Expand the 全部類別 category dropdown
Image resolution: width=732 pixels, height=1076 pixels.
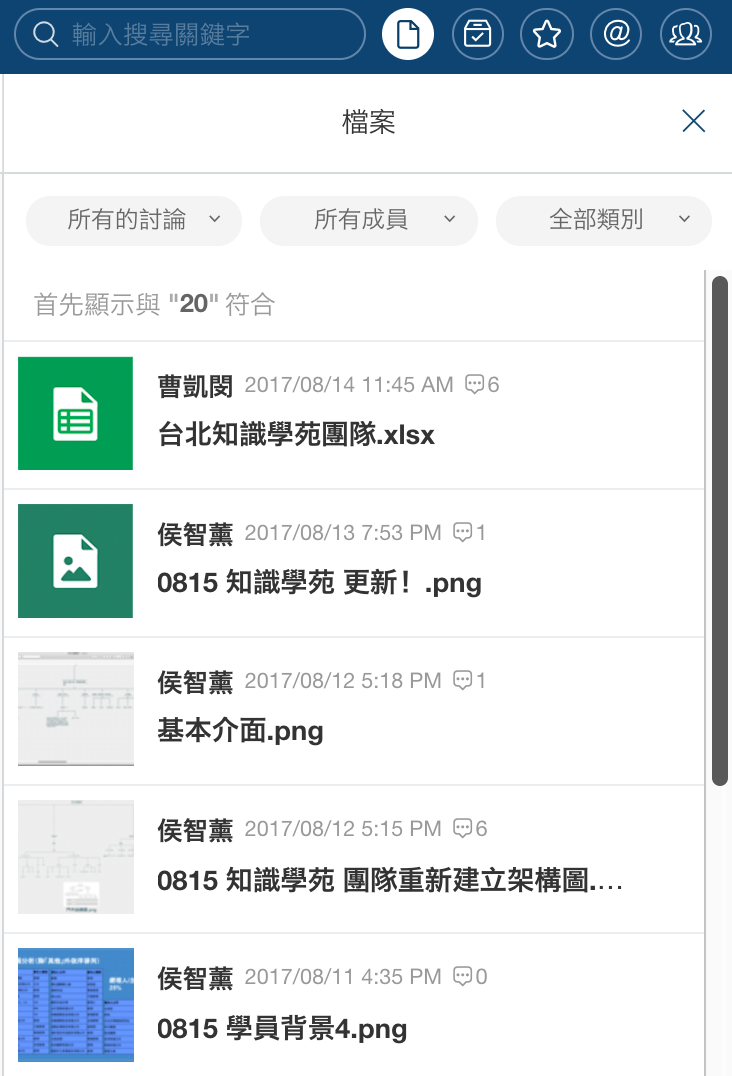[x=604, y=221]
